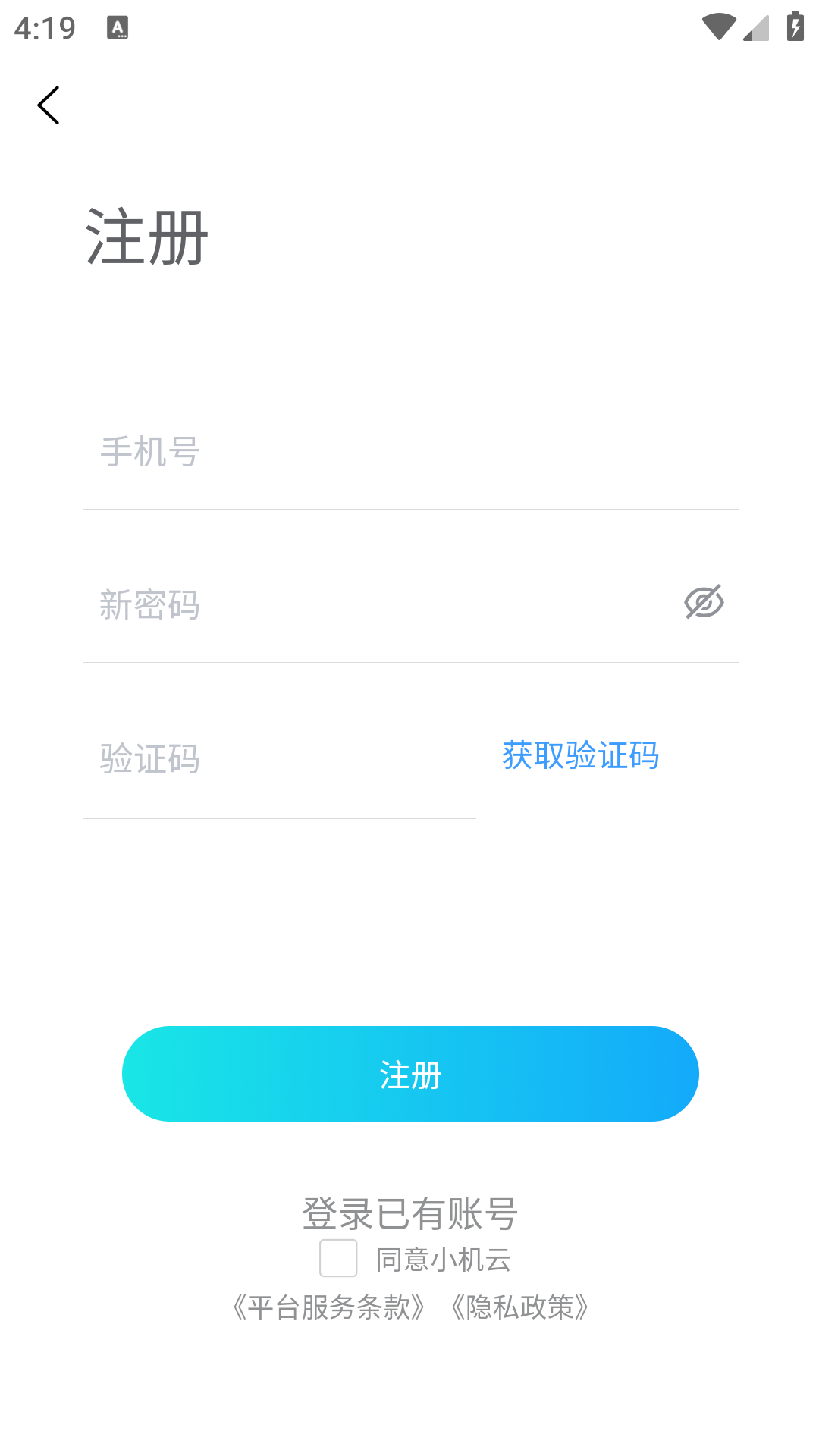The height and width of the screenshot is (1456, 819).
Task: Request a code via 获取验证码
Action: coord(580,756)
